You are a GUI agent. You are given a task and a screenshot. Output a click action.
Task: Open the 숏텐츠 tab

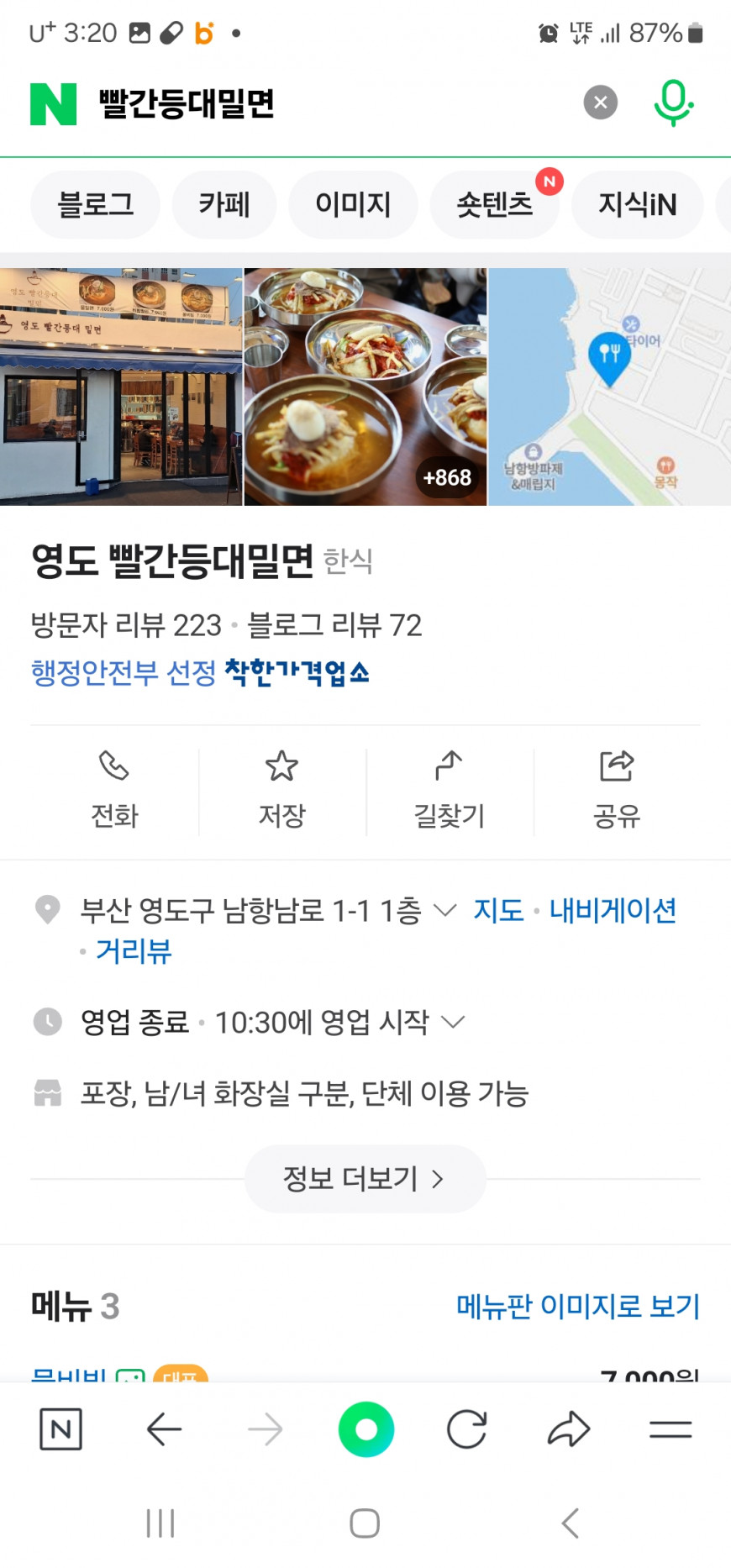tap(494, 204)
